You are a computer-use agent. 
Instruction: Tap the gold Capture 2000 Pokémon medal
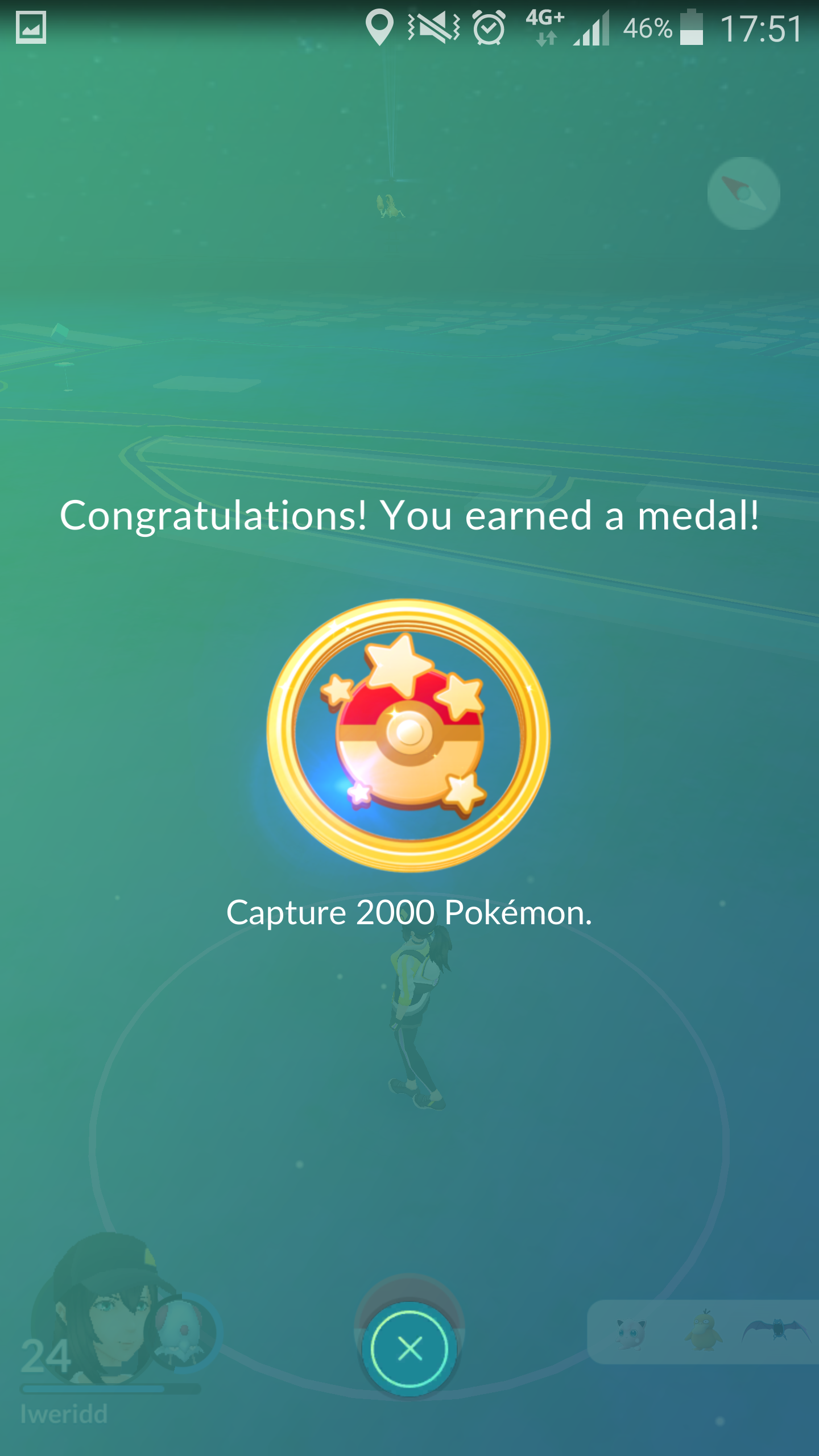408,735
